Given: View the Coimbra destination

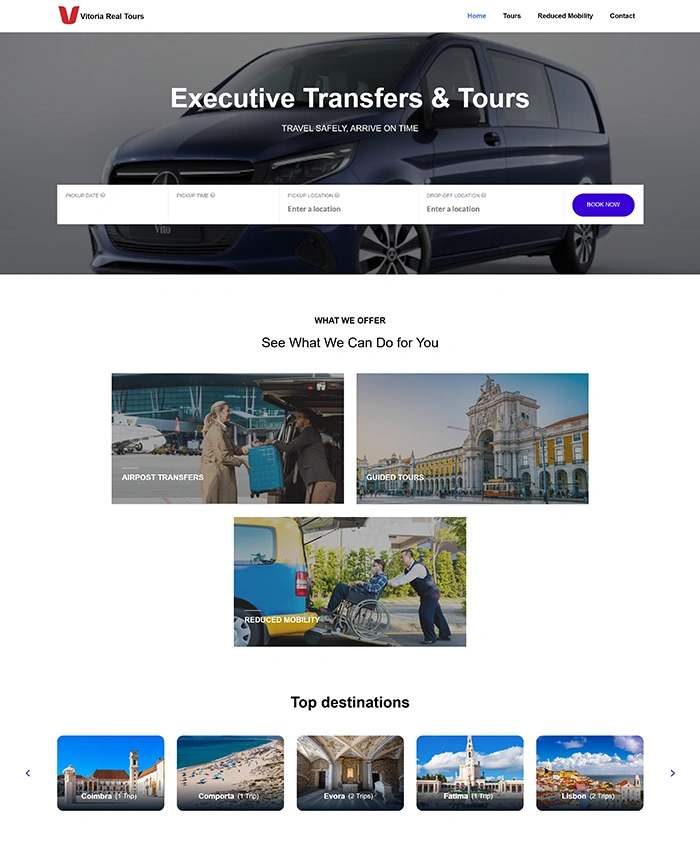Looking at the screenshot, I should pyautogui.click(x=110, y=772).
